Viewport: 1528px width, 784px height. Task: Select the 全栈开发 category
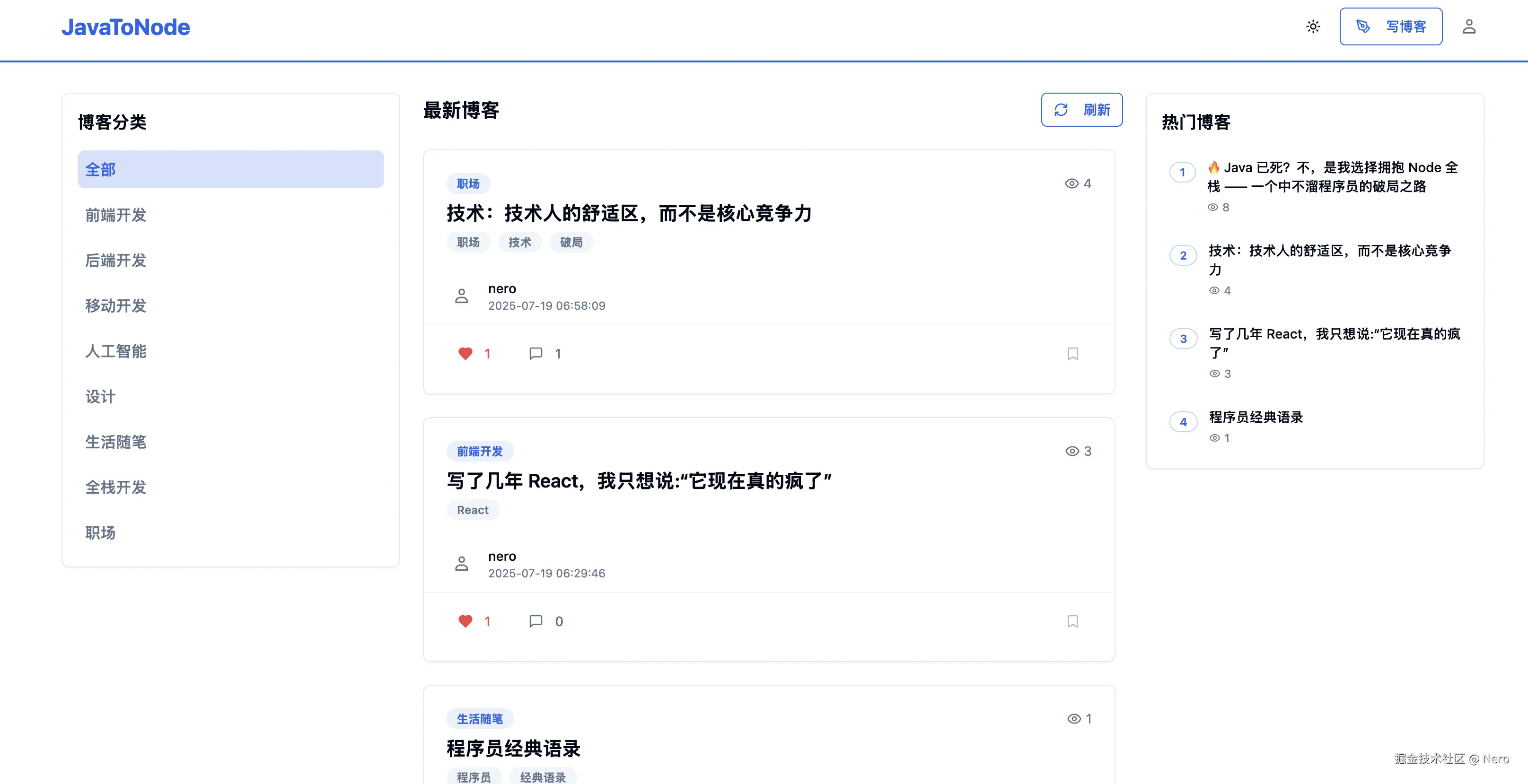click(116, 488)
